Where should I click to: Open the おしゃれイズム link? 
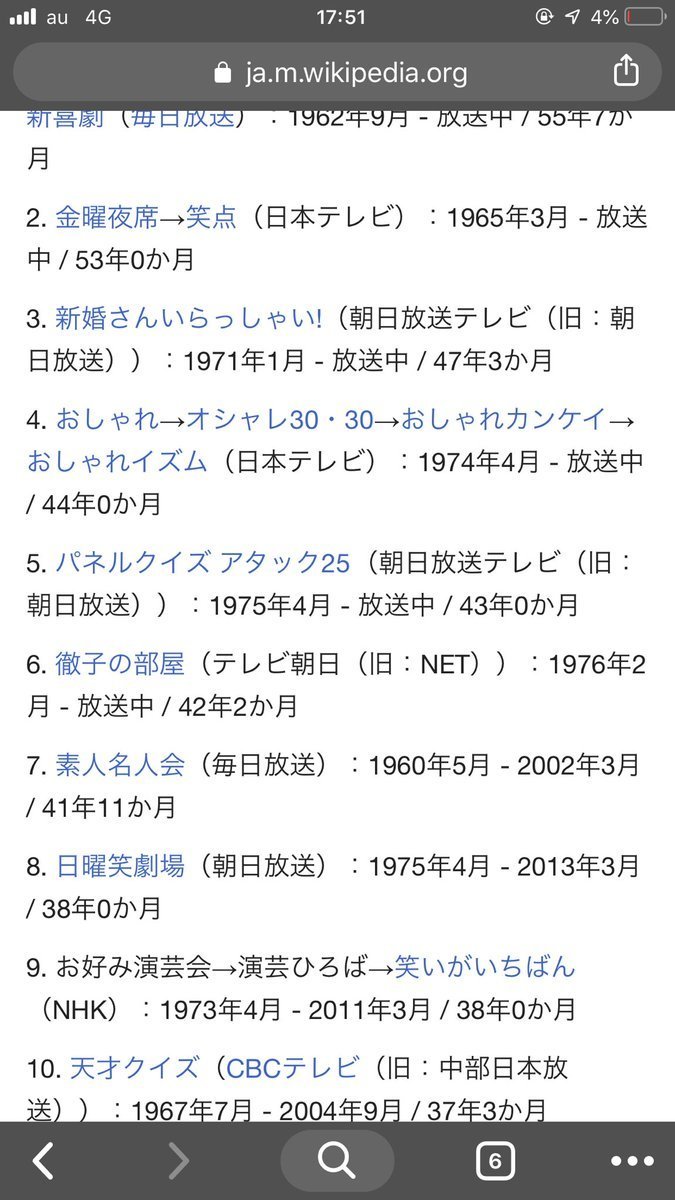tap(117, 462)
